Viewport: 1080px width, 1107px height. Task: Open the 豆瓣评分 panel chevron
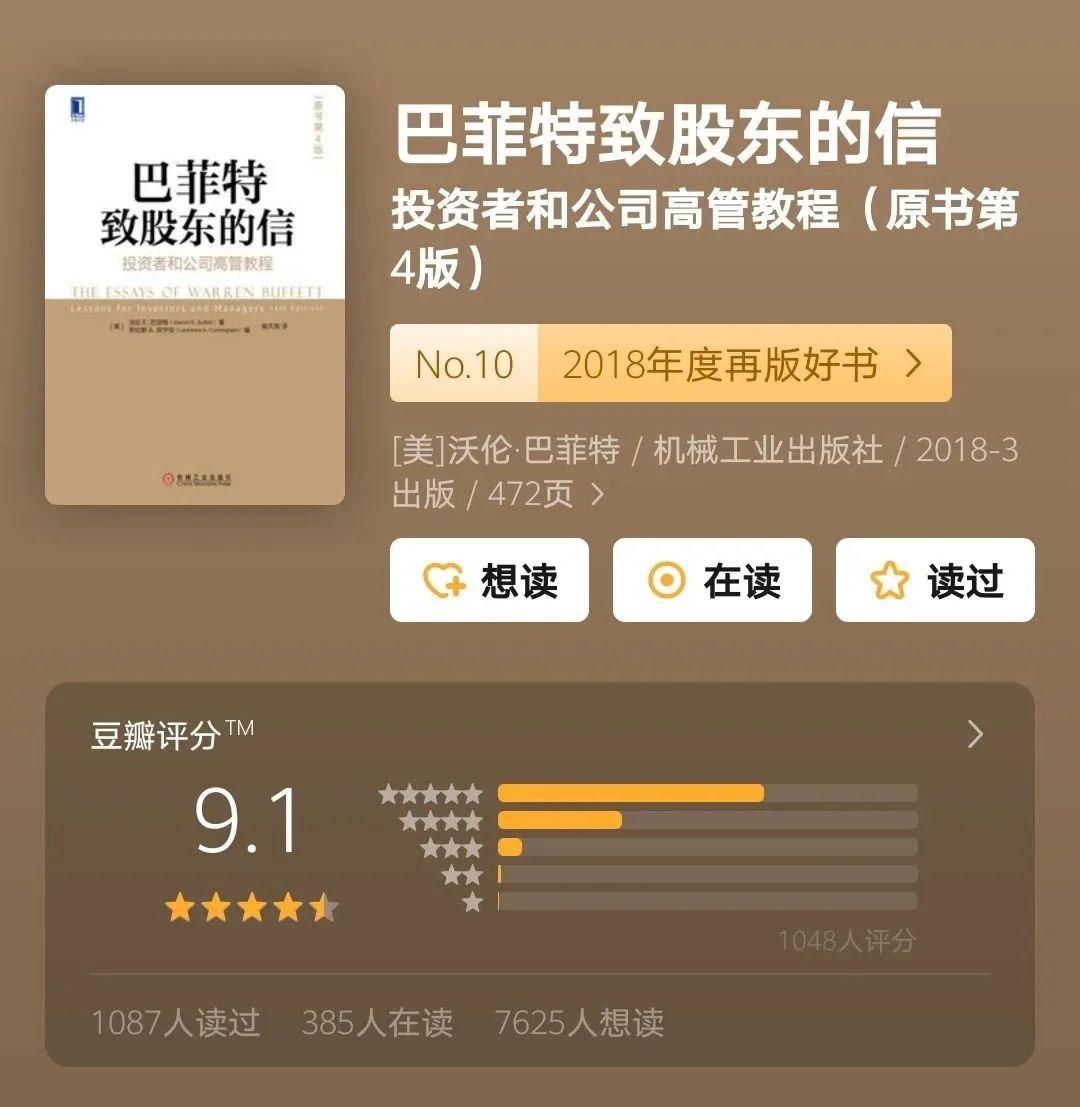point(975,736)
